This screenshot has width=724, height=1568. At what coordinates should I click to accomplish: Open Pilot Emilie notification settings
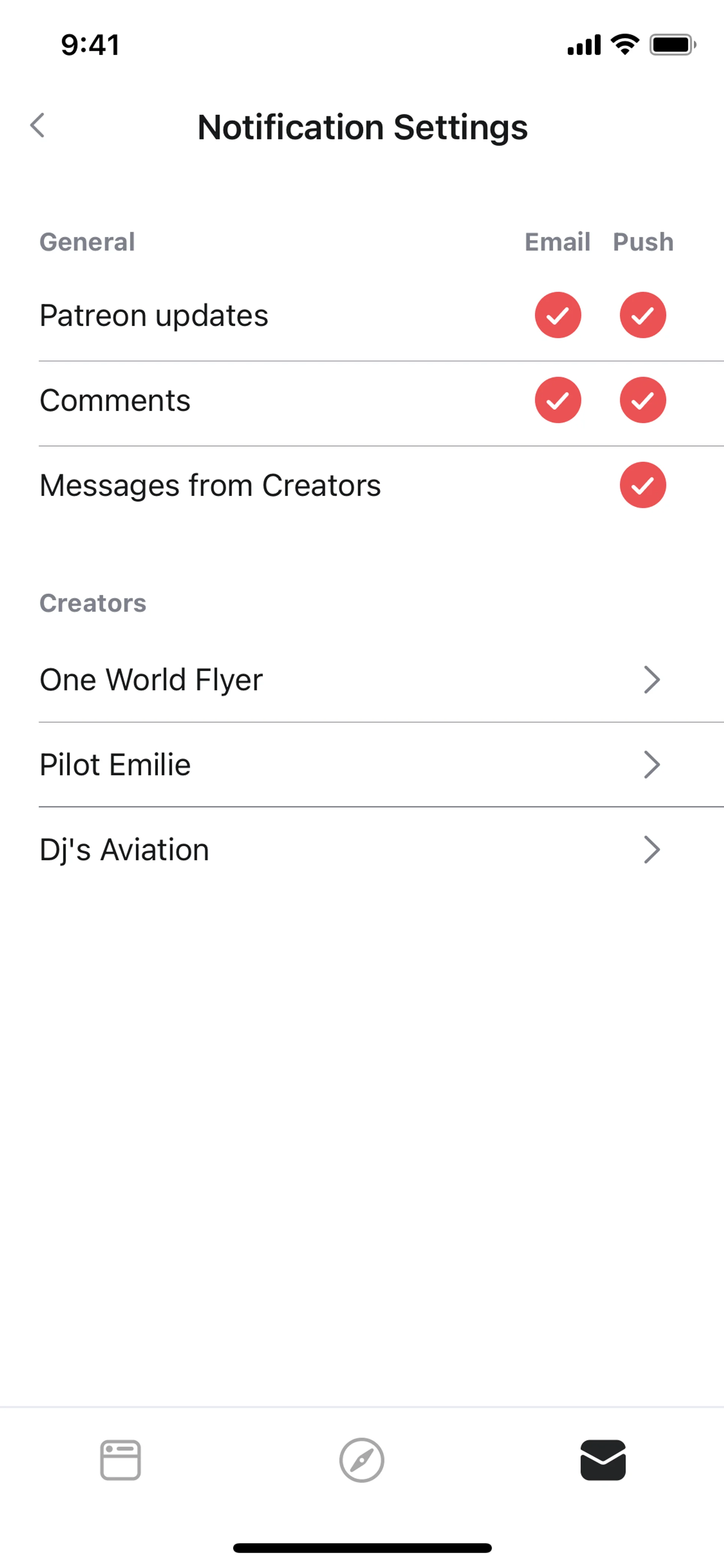point(362,765)
